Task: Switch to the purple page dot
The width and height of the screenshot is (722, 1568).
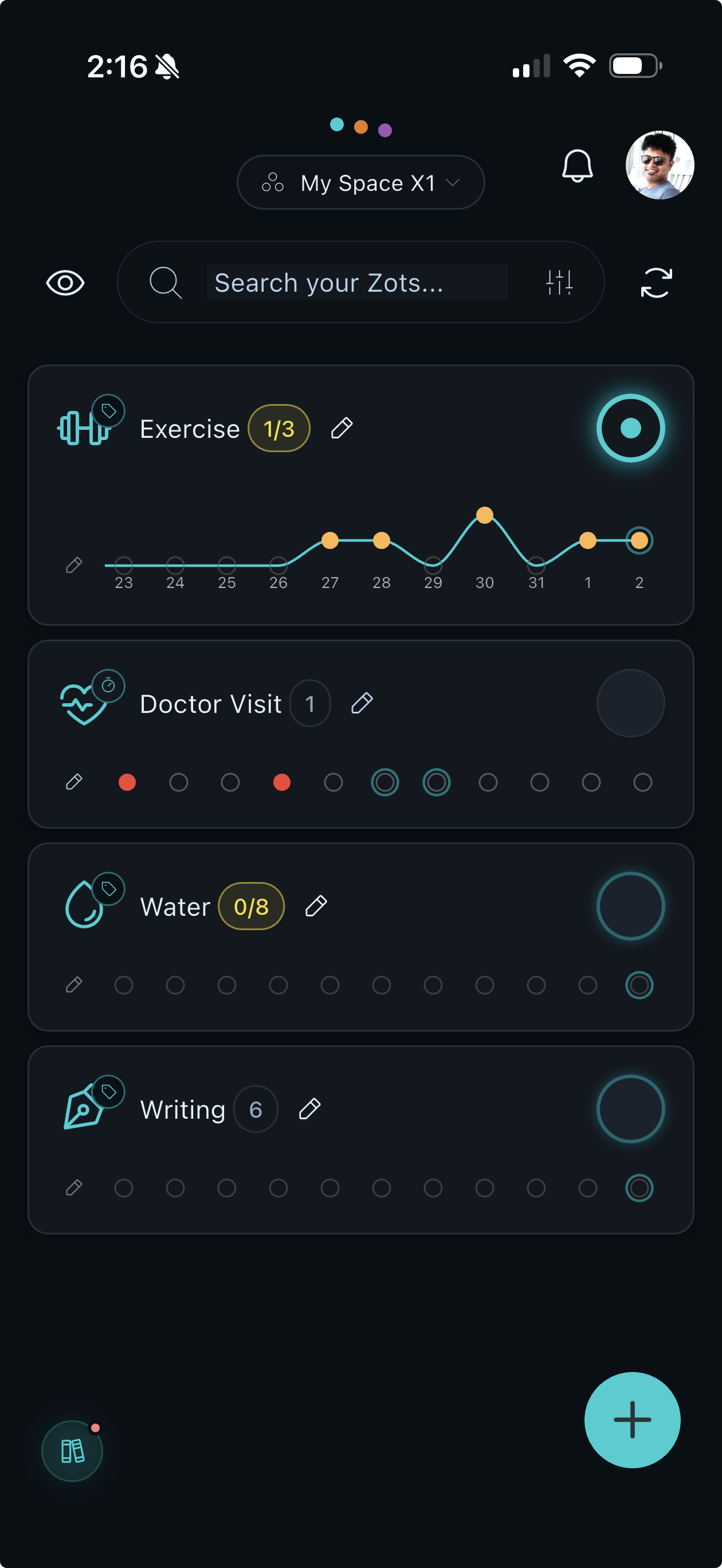Action: click(385, 129)
